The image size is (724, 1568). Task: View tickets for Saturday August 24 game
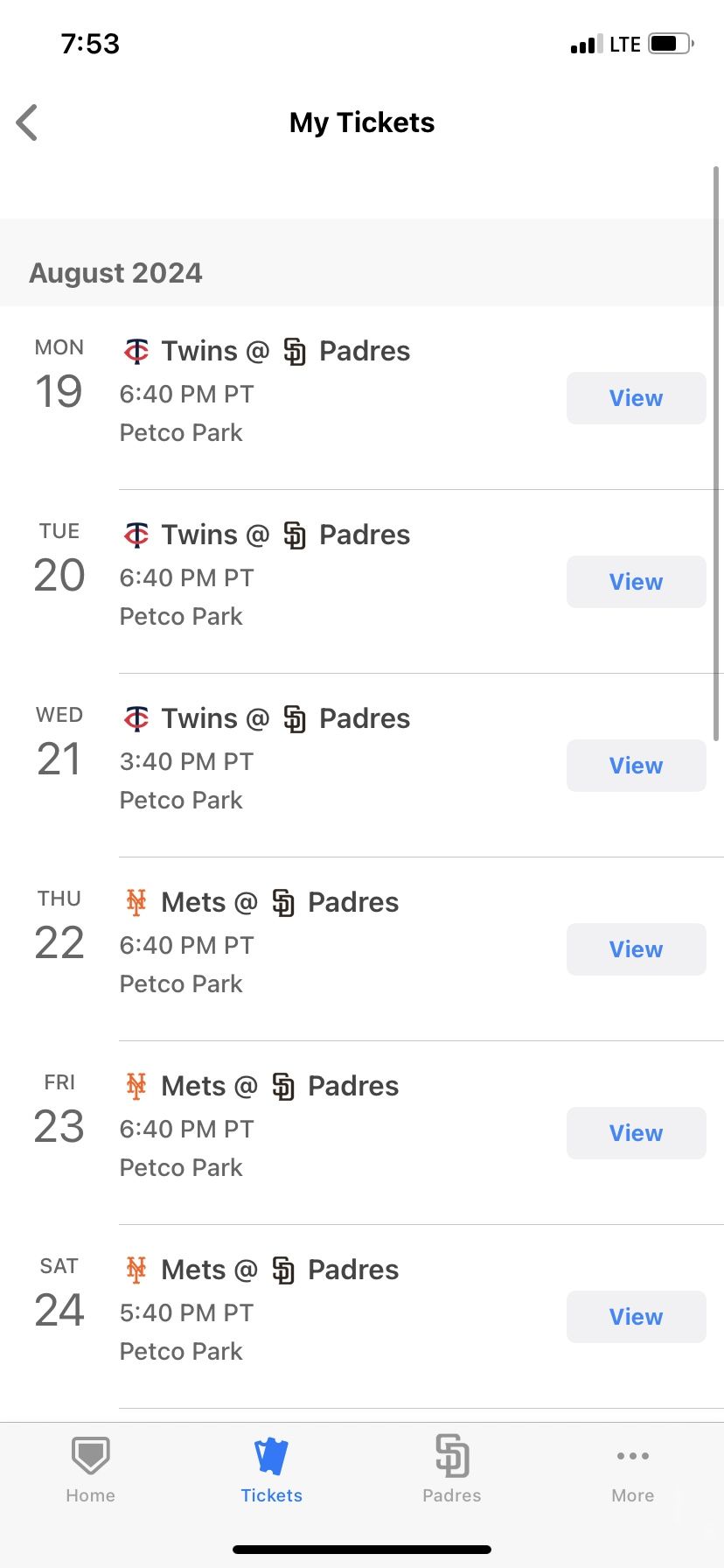point(636,1317)
